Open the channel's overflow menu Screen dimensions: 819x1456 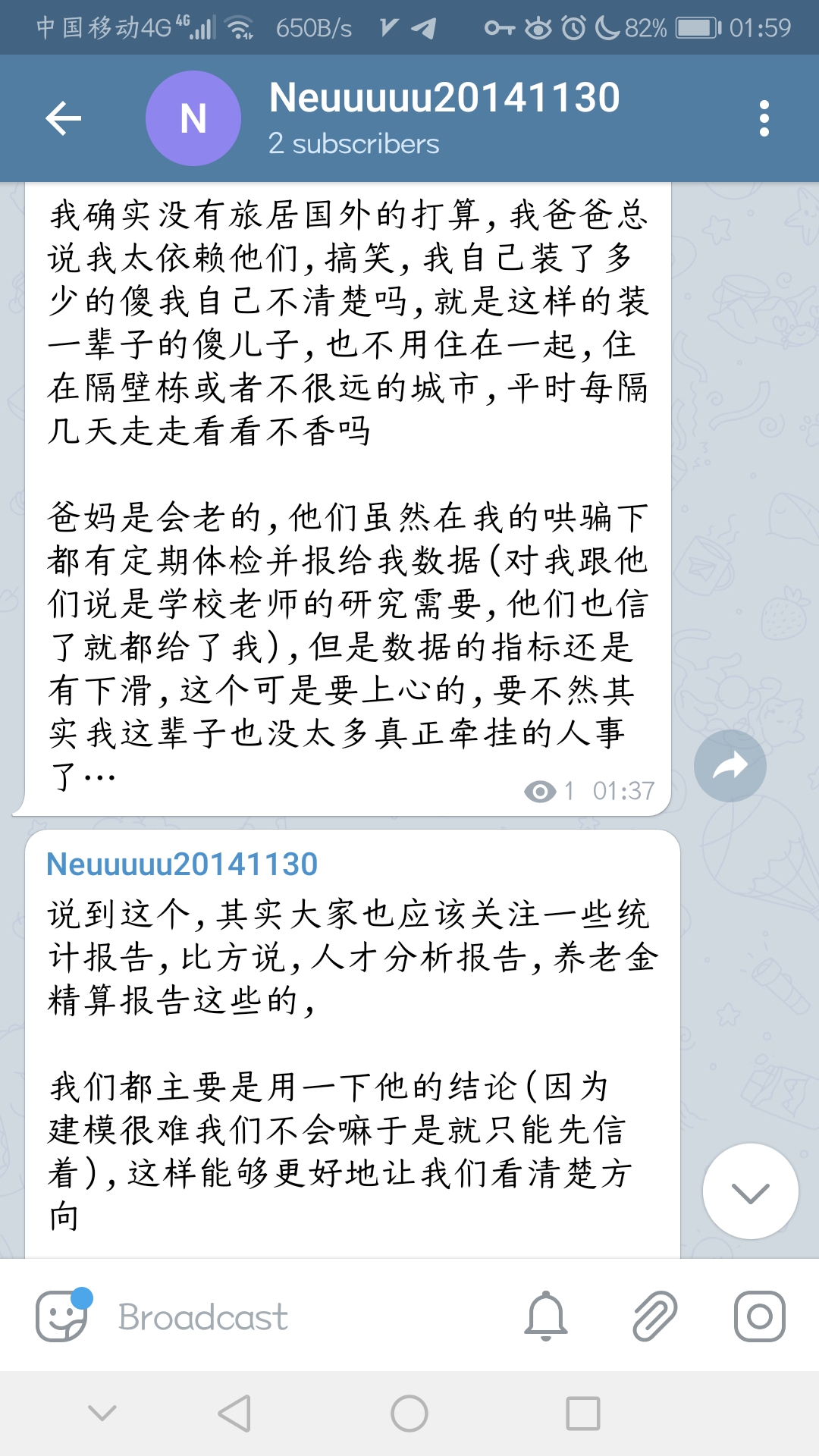[764, 118]
